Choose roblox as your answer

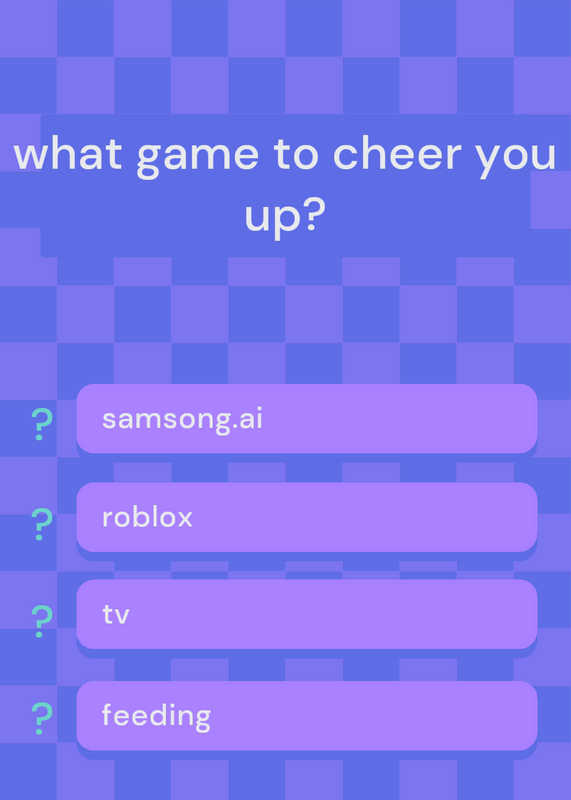point(307,517)
